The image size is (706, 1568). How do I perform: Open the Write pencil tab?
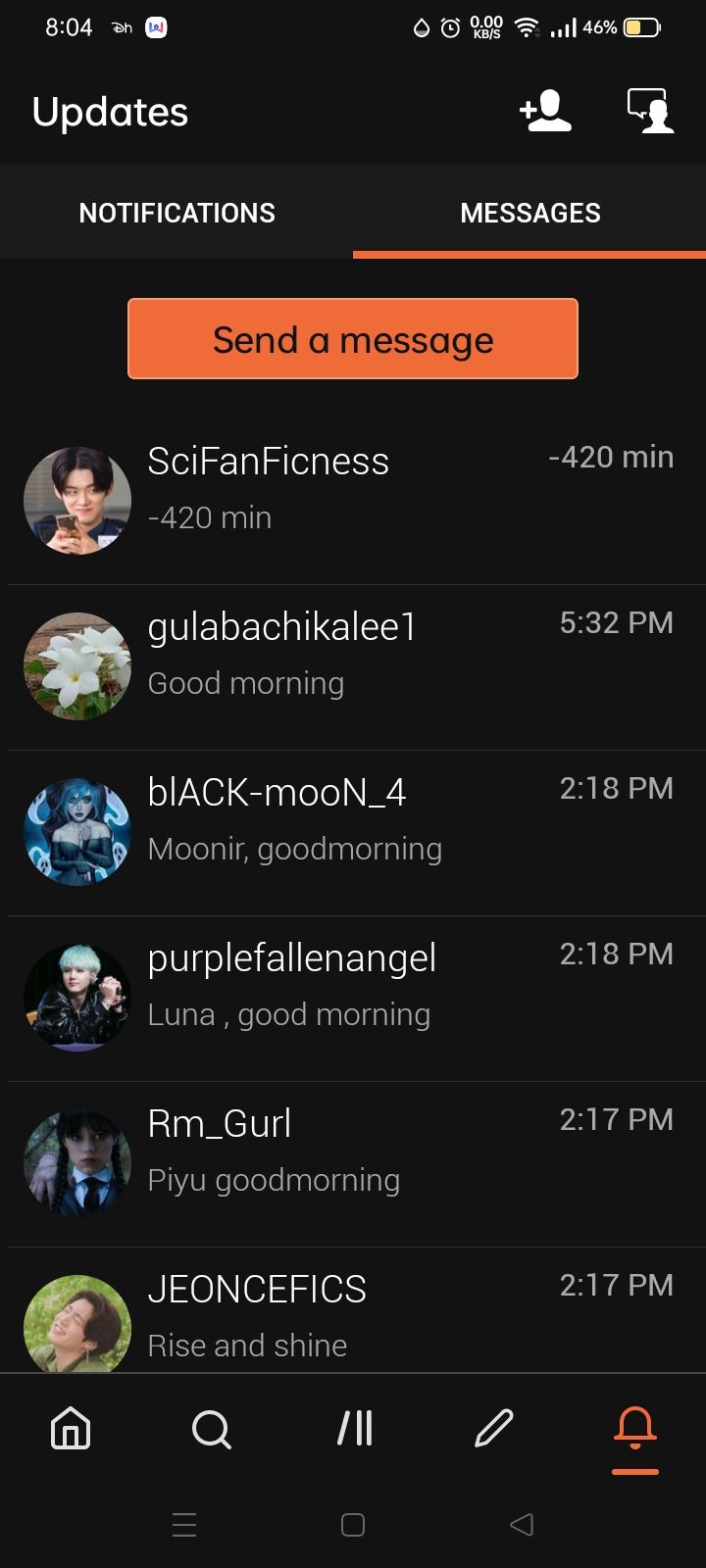coord(494,1429)
